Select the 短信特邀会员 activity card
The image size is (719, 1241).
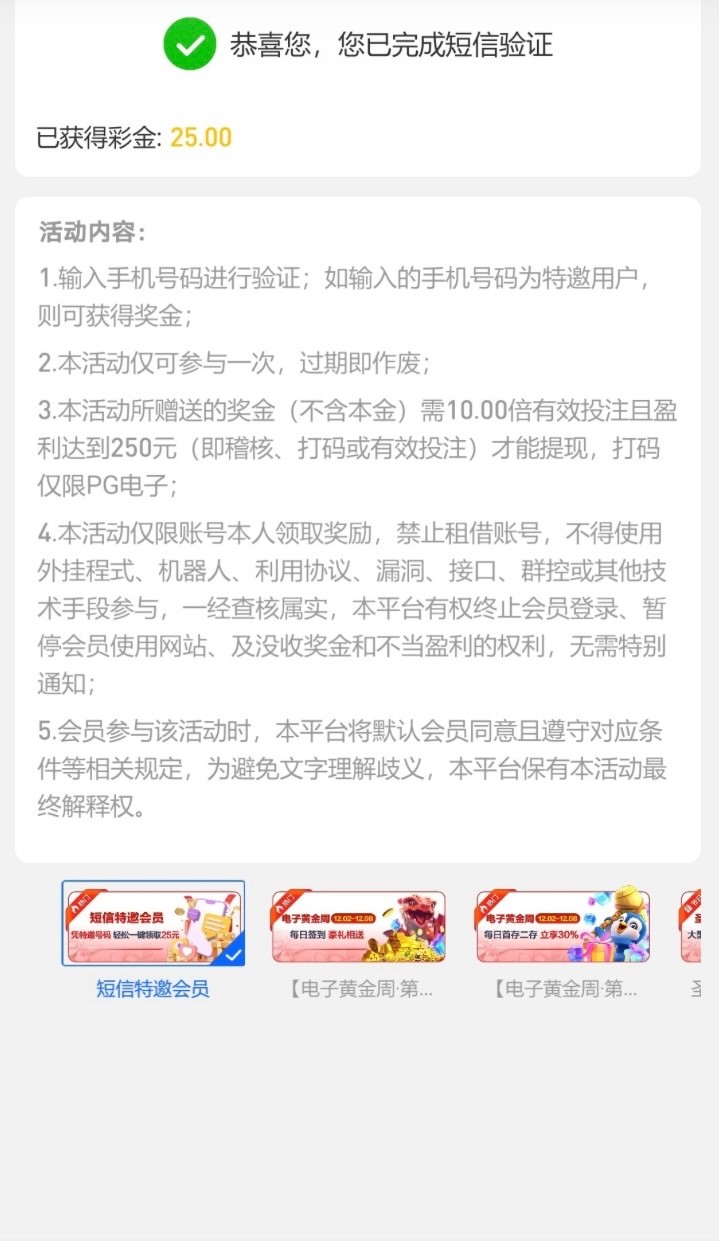click(153, 924)
